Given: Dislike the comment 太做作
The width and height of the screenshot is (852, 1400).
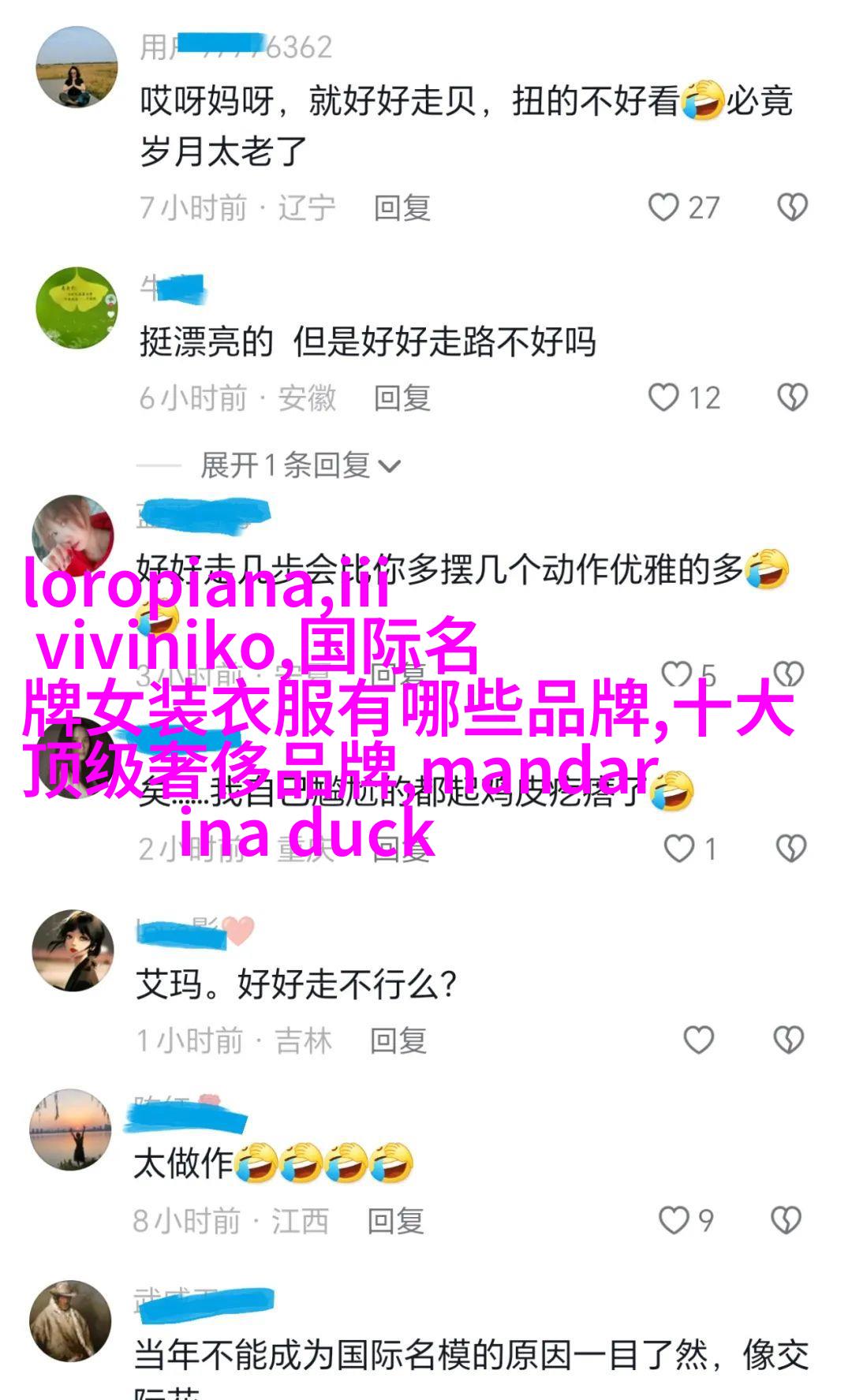Looking at the screenshot, I should pyautogui.click(x=786, y=1220).
